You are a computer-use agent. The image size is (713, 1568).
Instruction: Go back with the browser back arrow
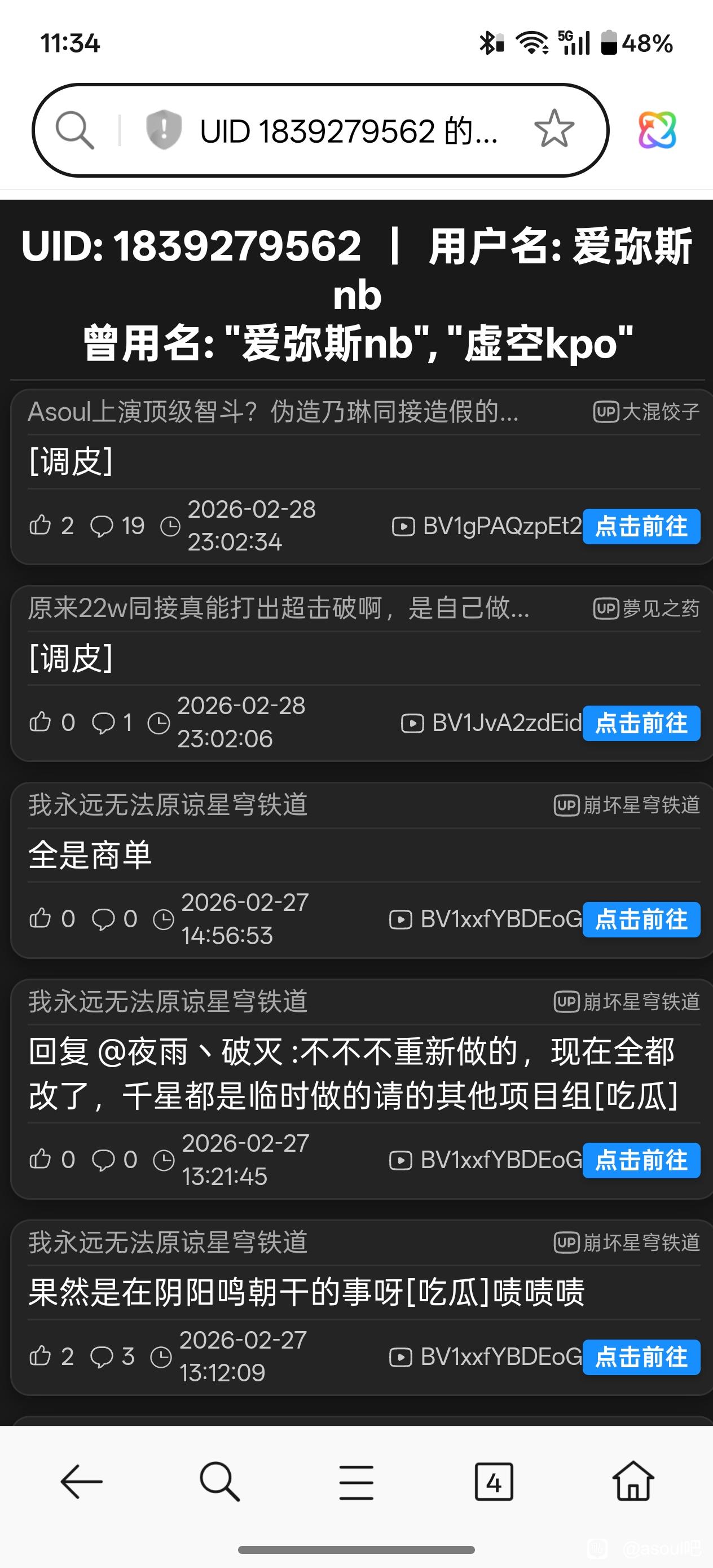[x=81, y=1482]
